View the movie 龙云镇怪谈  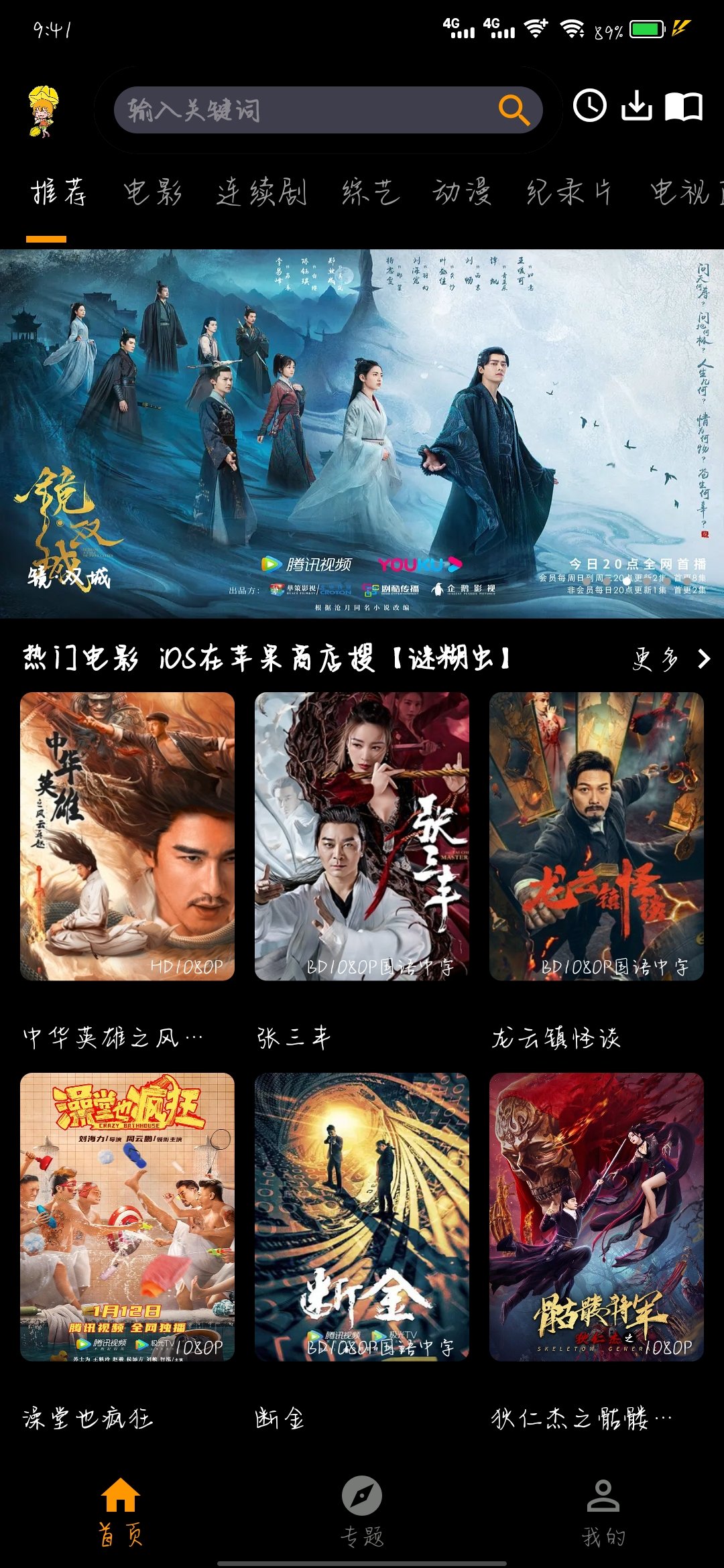tap(597, 836)
